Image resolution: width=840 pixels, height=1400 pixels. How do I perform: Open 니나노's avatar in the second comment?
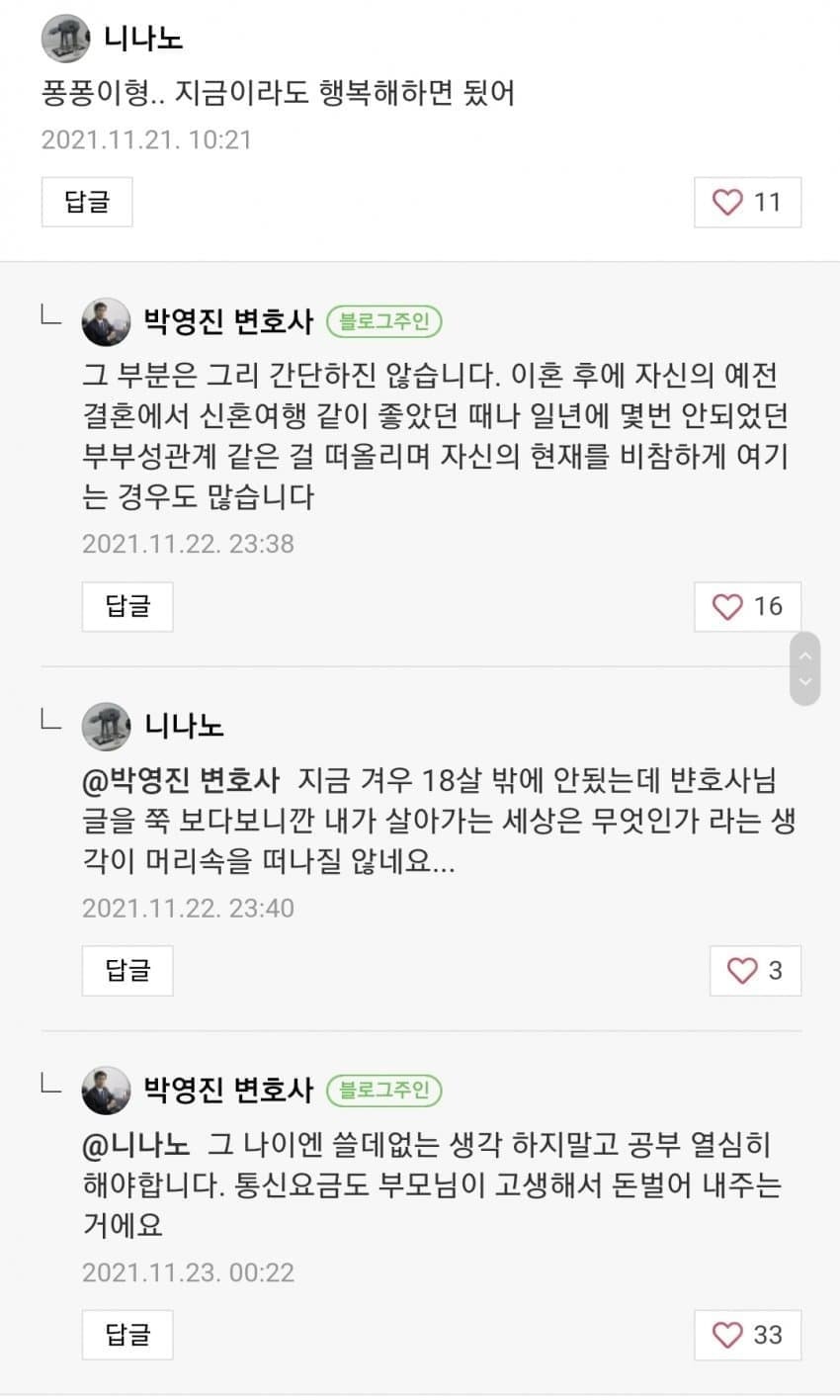click(x=106, y=725)
